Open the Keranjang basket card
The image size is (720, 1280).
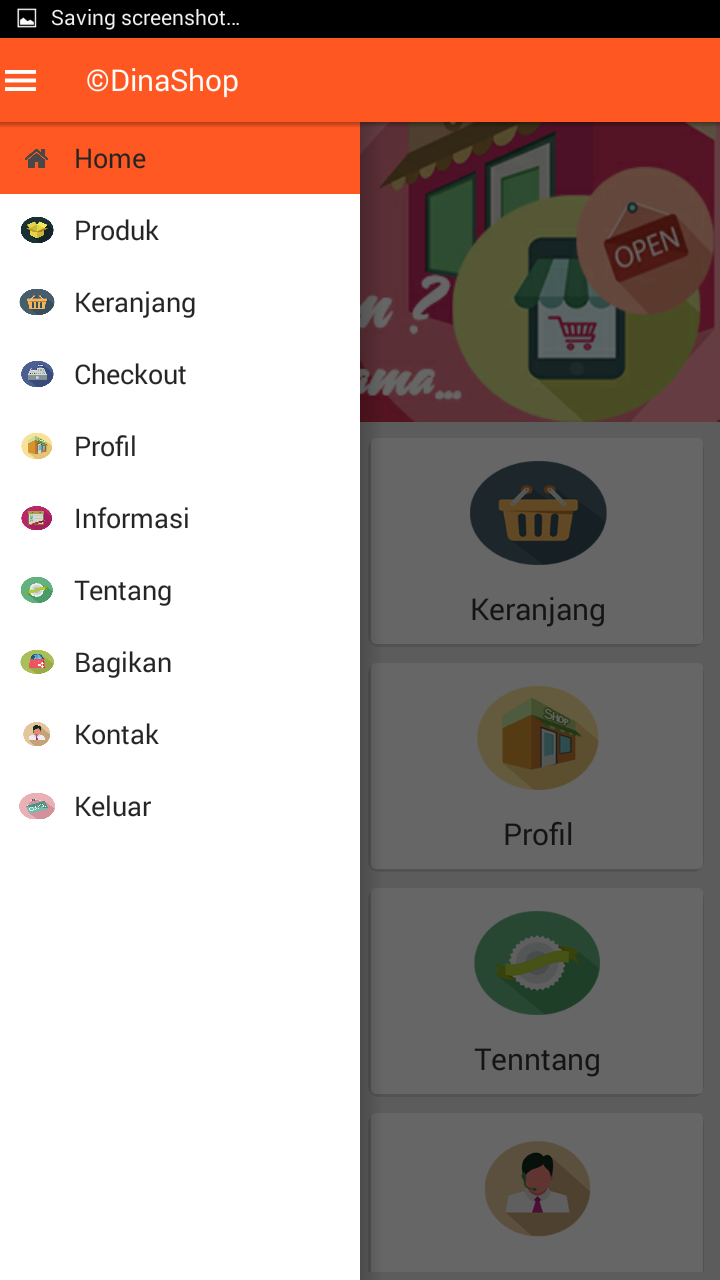537,541
